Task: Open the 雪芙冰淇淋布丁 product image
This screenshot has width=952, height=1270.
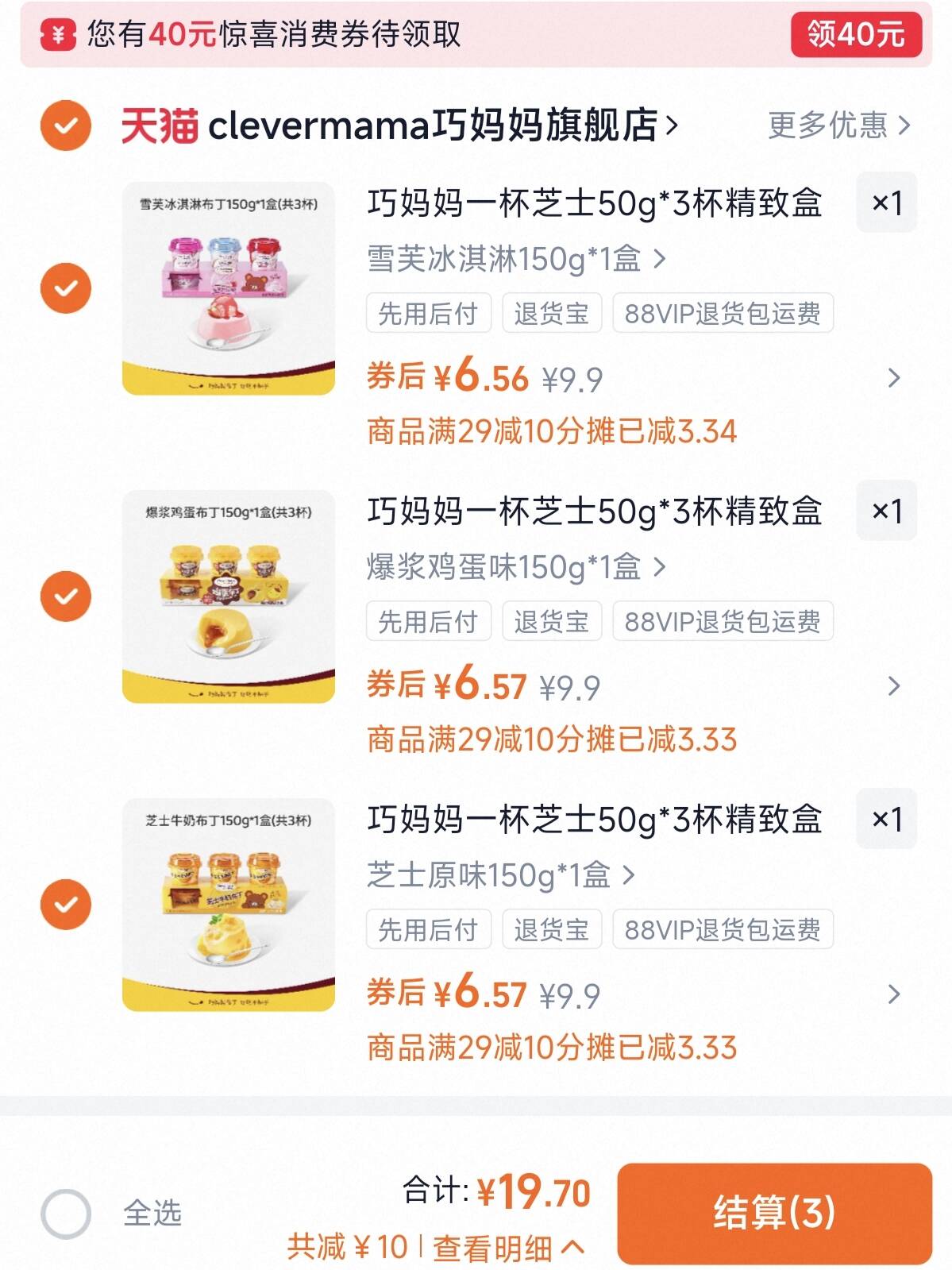Action: [229, 288]
